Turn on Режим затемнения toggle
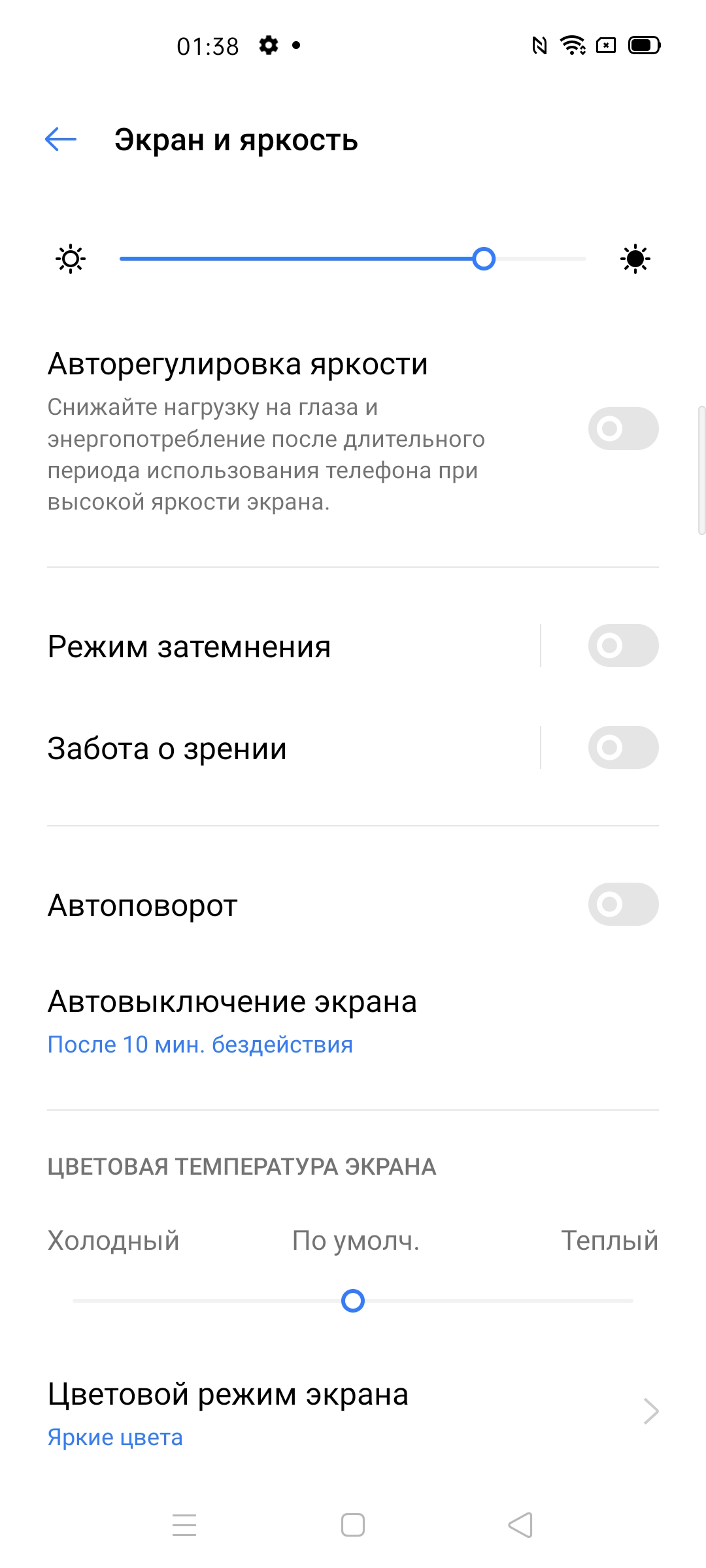706x1568 pixels. 622,645
